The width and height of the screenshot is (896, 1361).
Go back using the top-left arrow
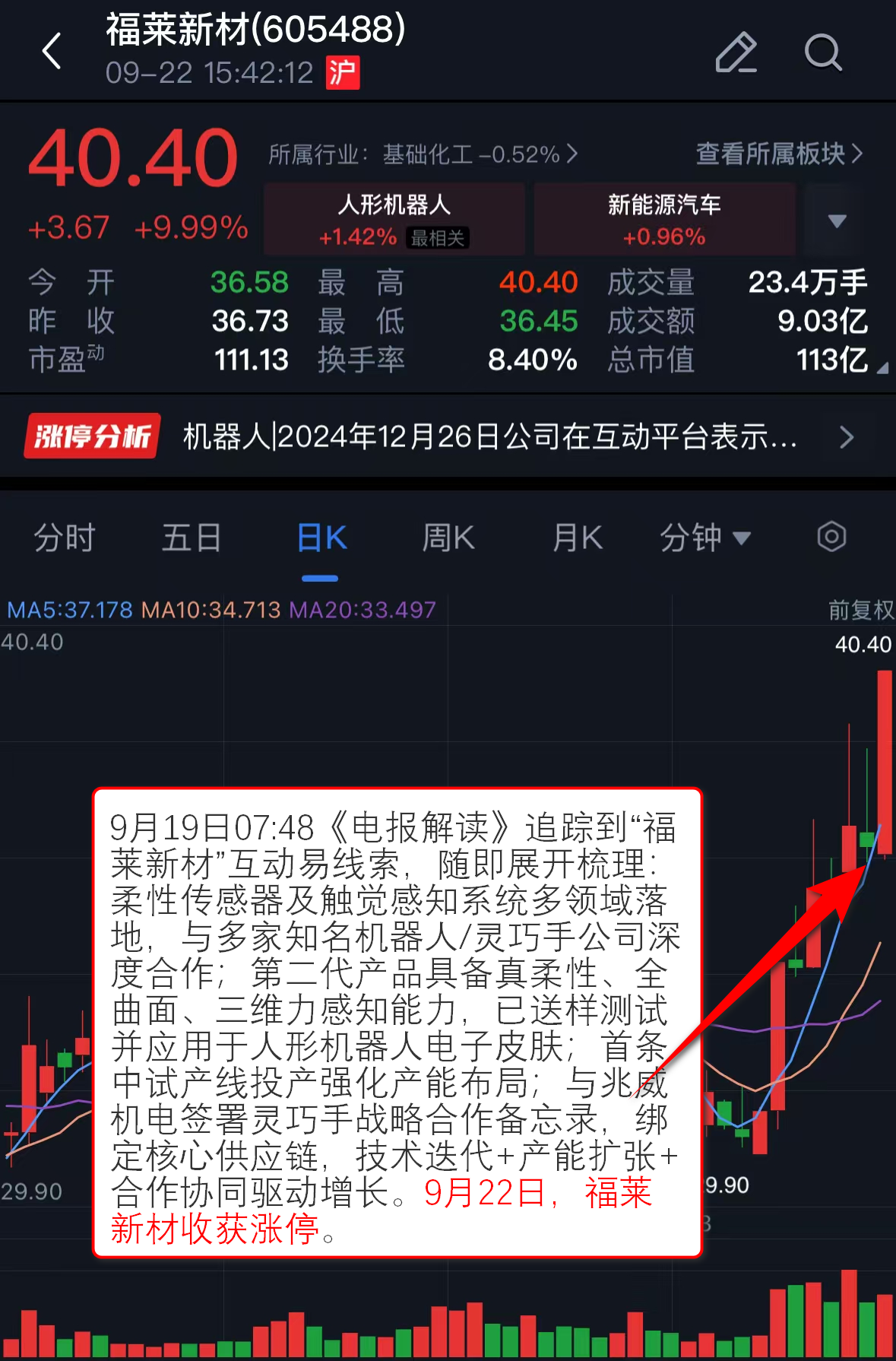(x=52, y=52)
